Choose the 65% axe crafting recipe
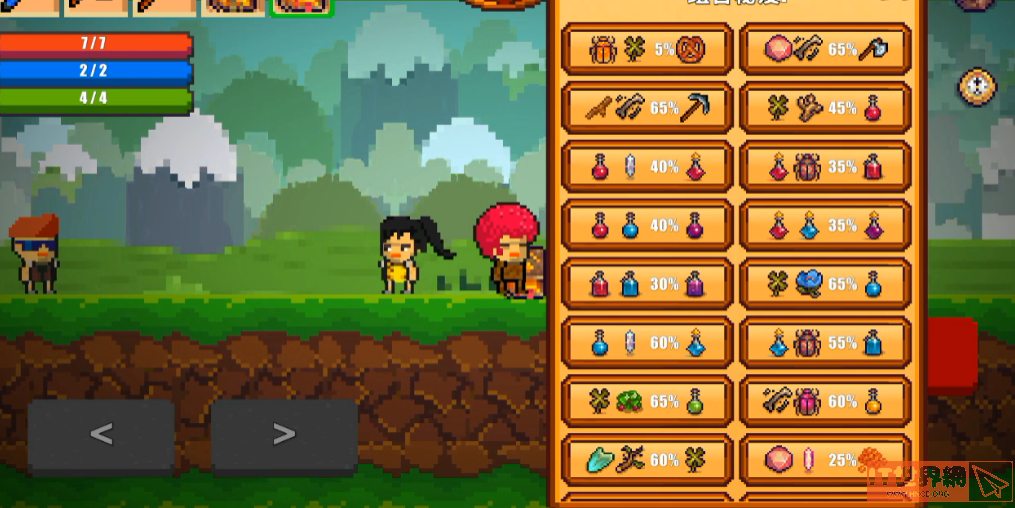This screenshot has width=1015, height=508. pos(825,49)
